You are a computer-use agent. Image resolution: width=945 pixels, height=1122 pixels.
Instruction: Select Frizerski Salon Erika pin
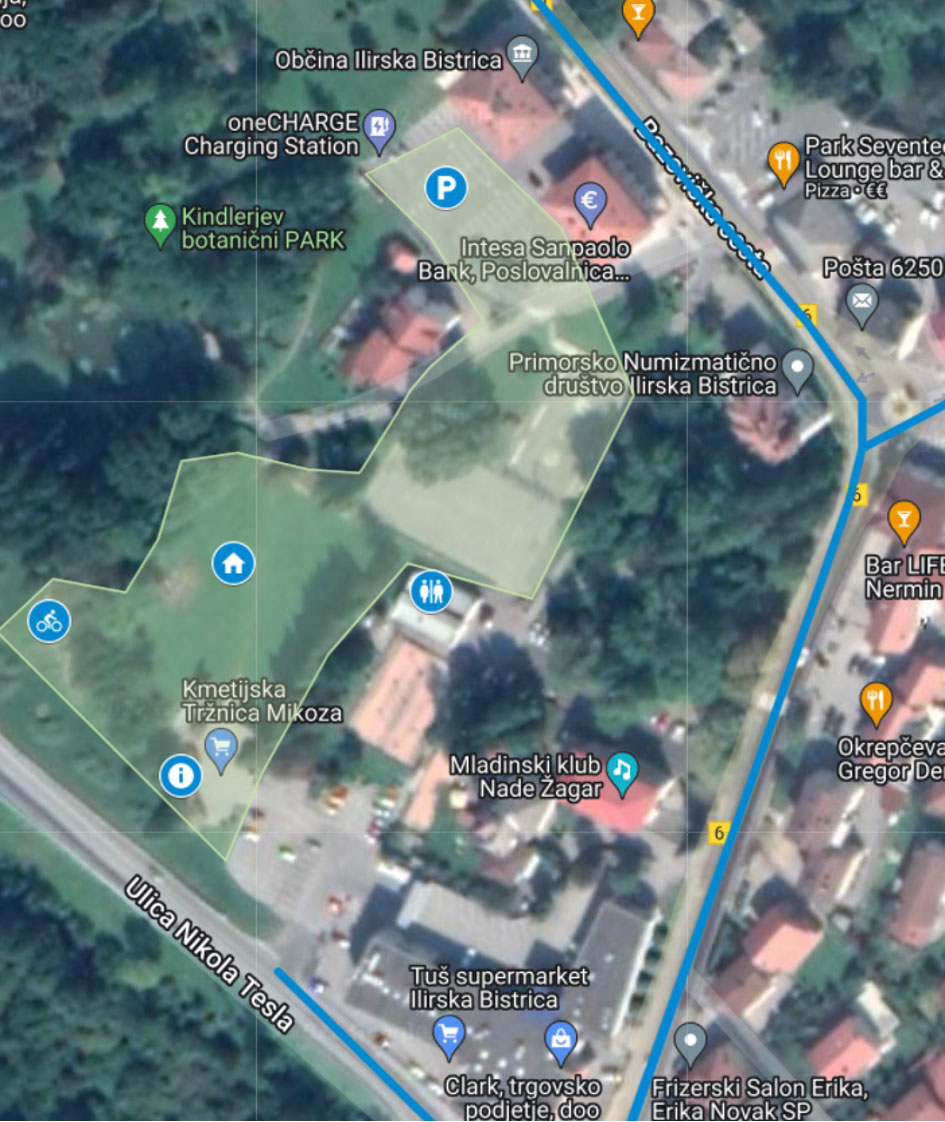click(x=691, y=1043)
